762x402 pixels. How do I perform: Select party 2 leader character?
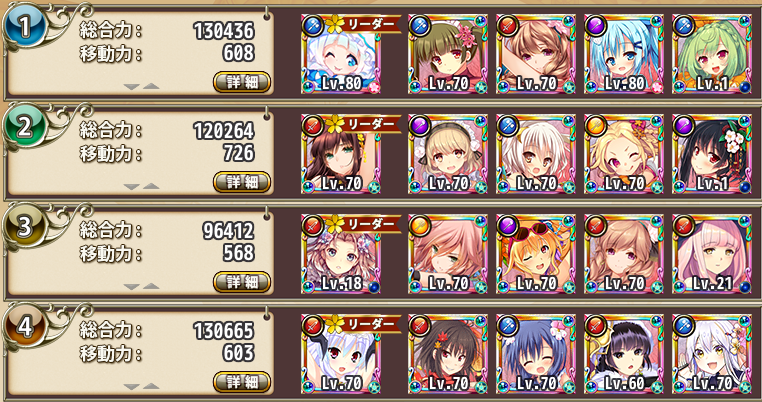click(x=341, y=153)
